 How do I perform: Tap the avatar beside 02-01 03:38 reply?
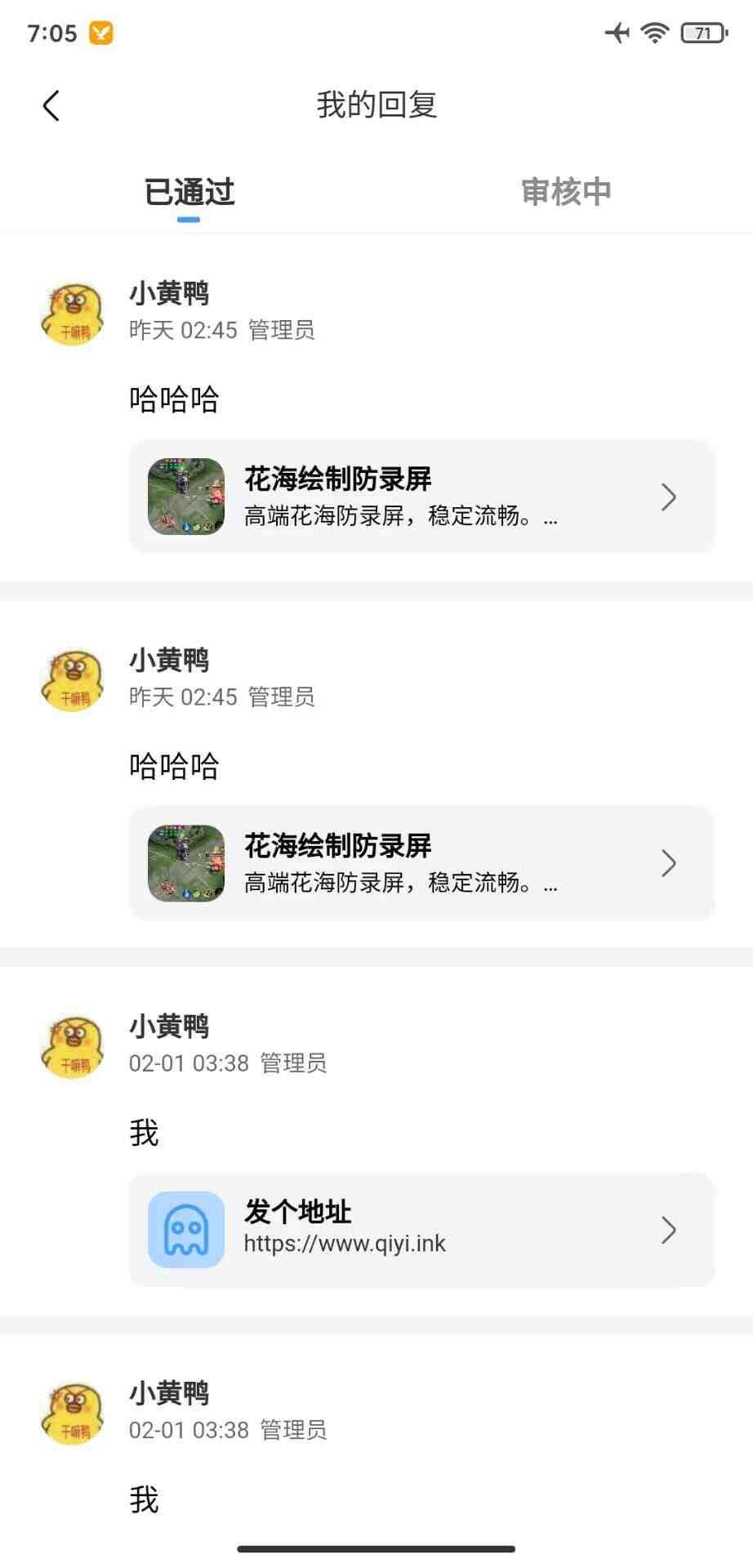click(72, 1046)
